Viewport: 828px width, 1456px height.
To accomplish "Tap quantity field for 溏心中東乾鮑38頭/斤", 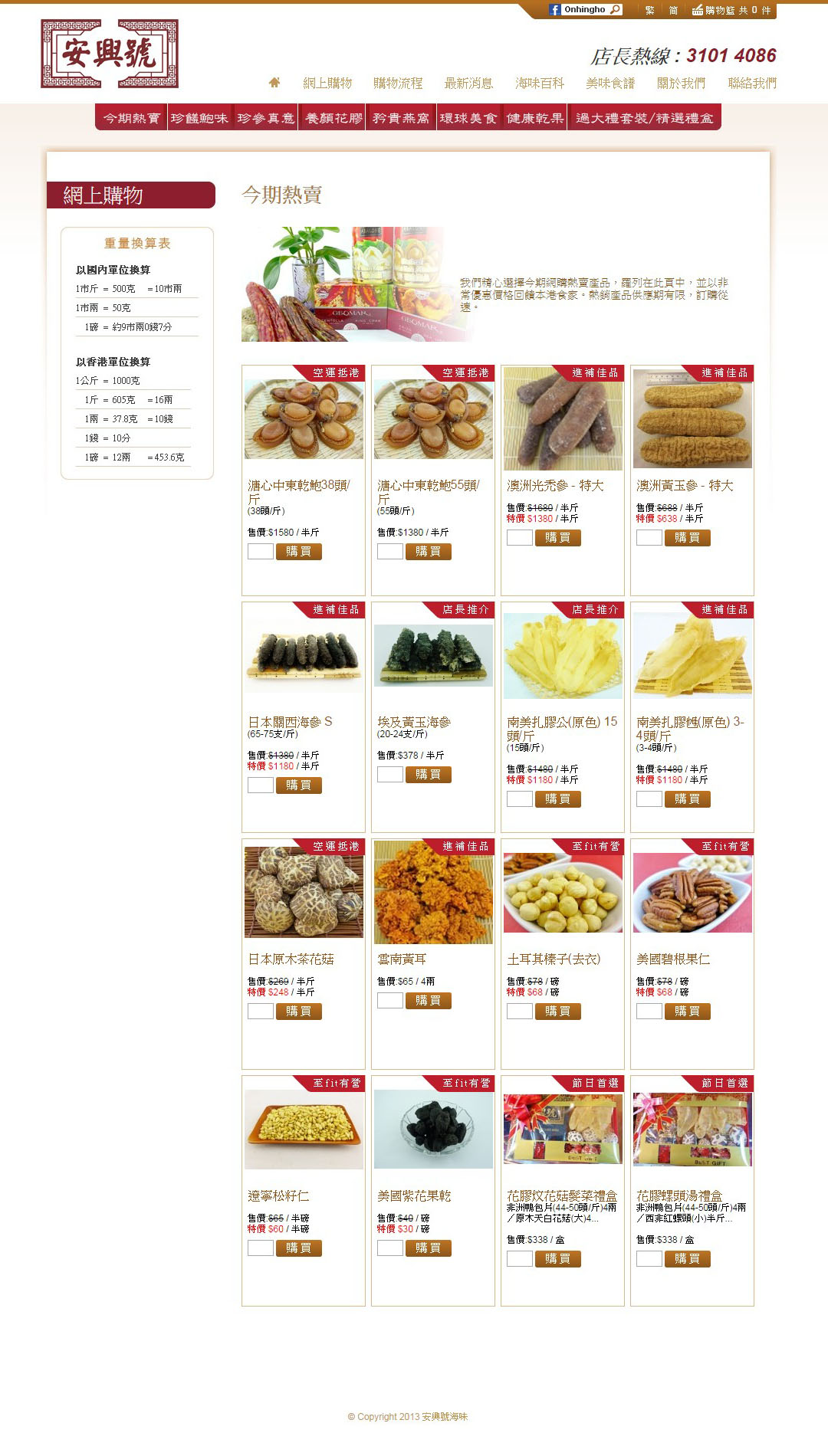I will point(261,552).
